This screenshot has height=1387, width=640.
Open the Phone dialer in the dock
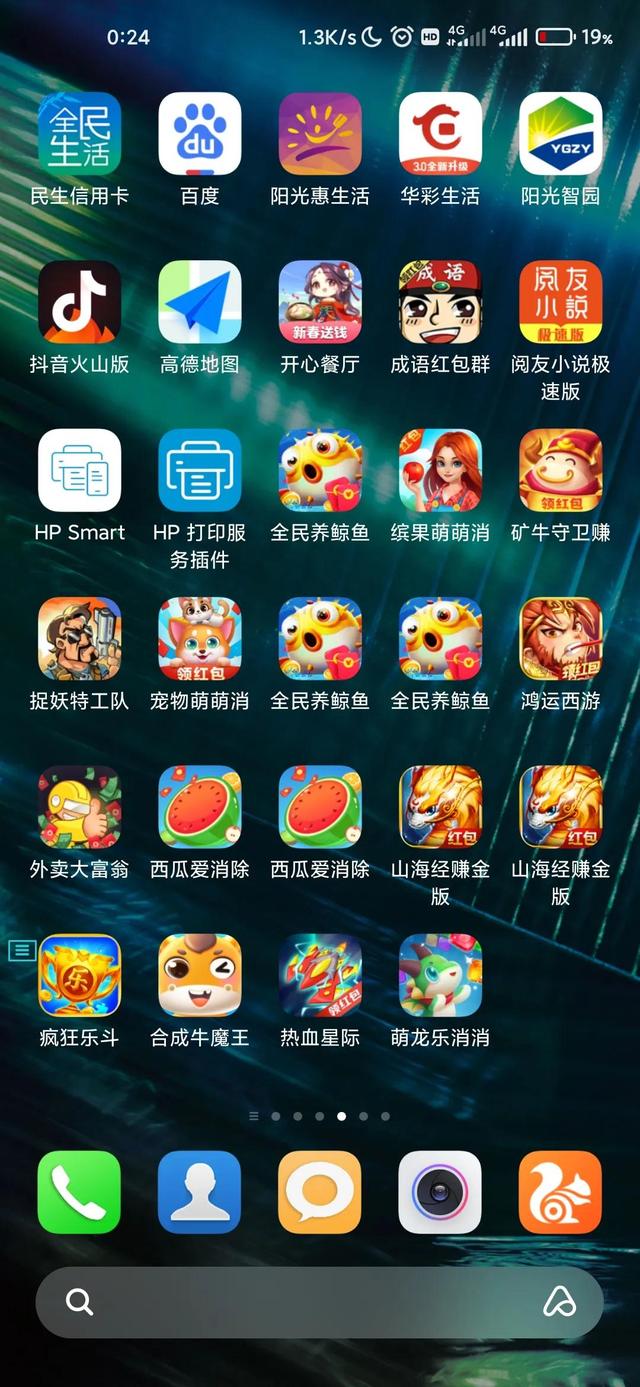[x=80, y=1192]
